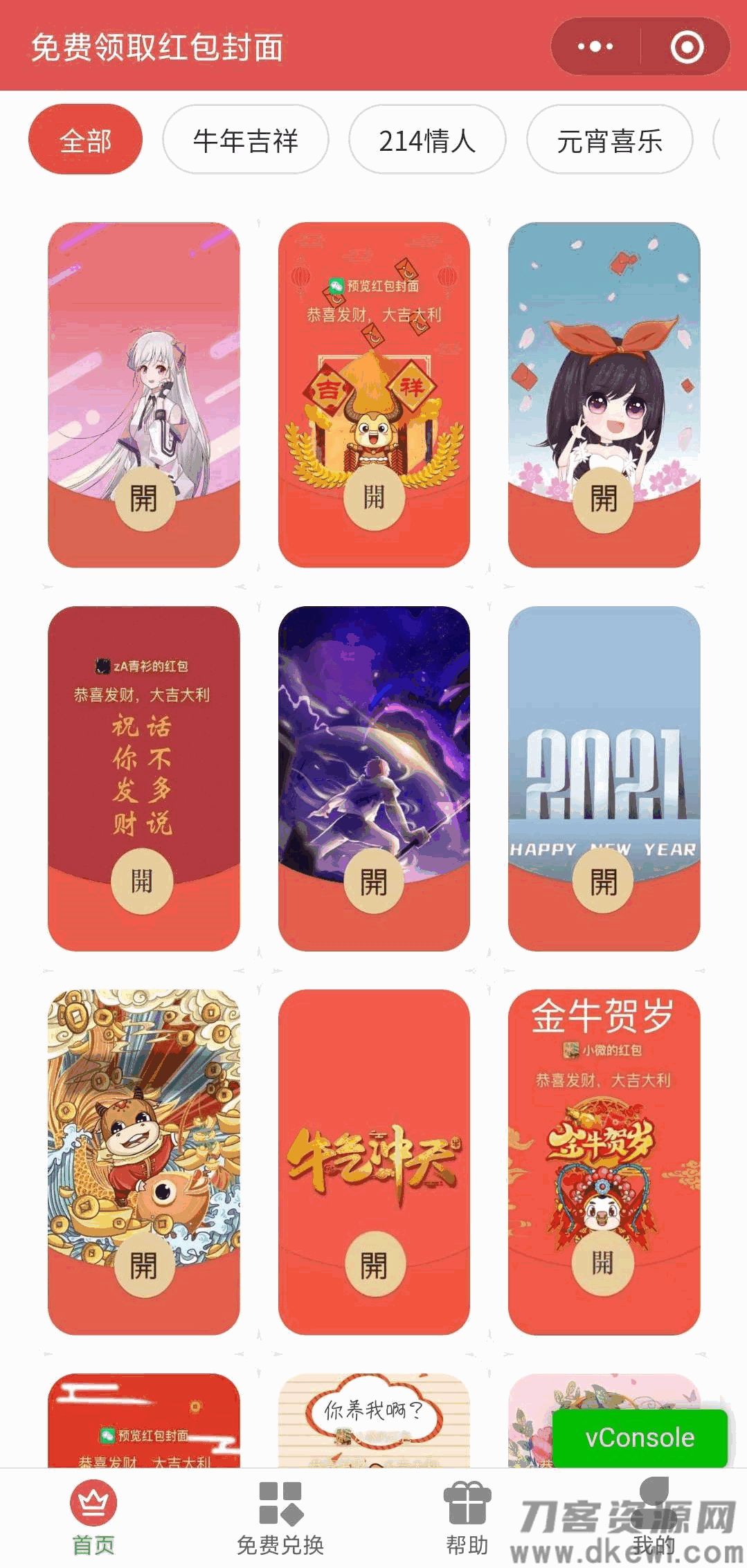The height and width of the screenshot is (1568, 747).
Task: Open the 吉祥 ox red envelope cover
Action: click(374, 394)
